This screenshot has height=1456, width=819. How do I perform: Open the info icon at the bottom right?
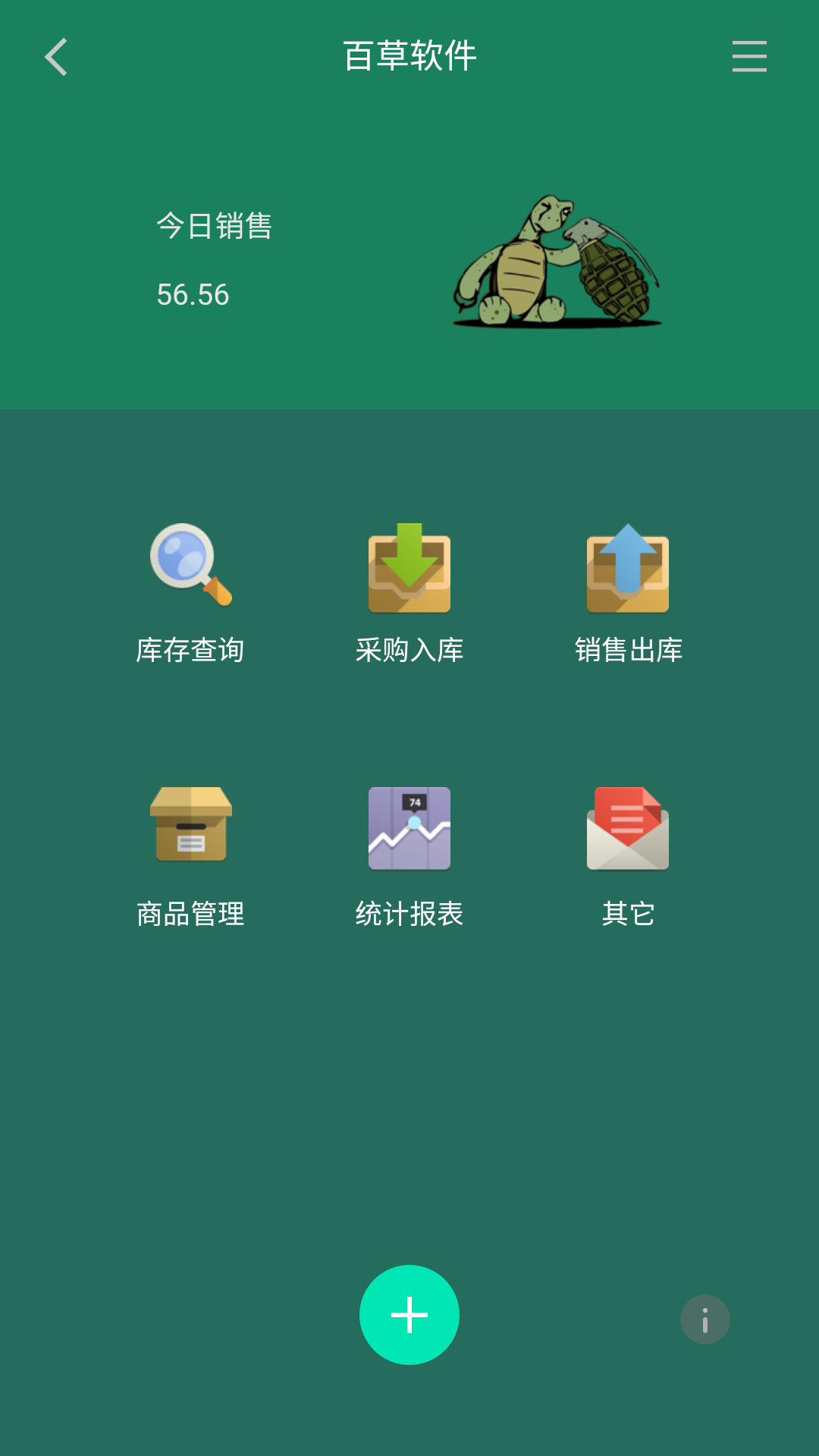705,1319
